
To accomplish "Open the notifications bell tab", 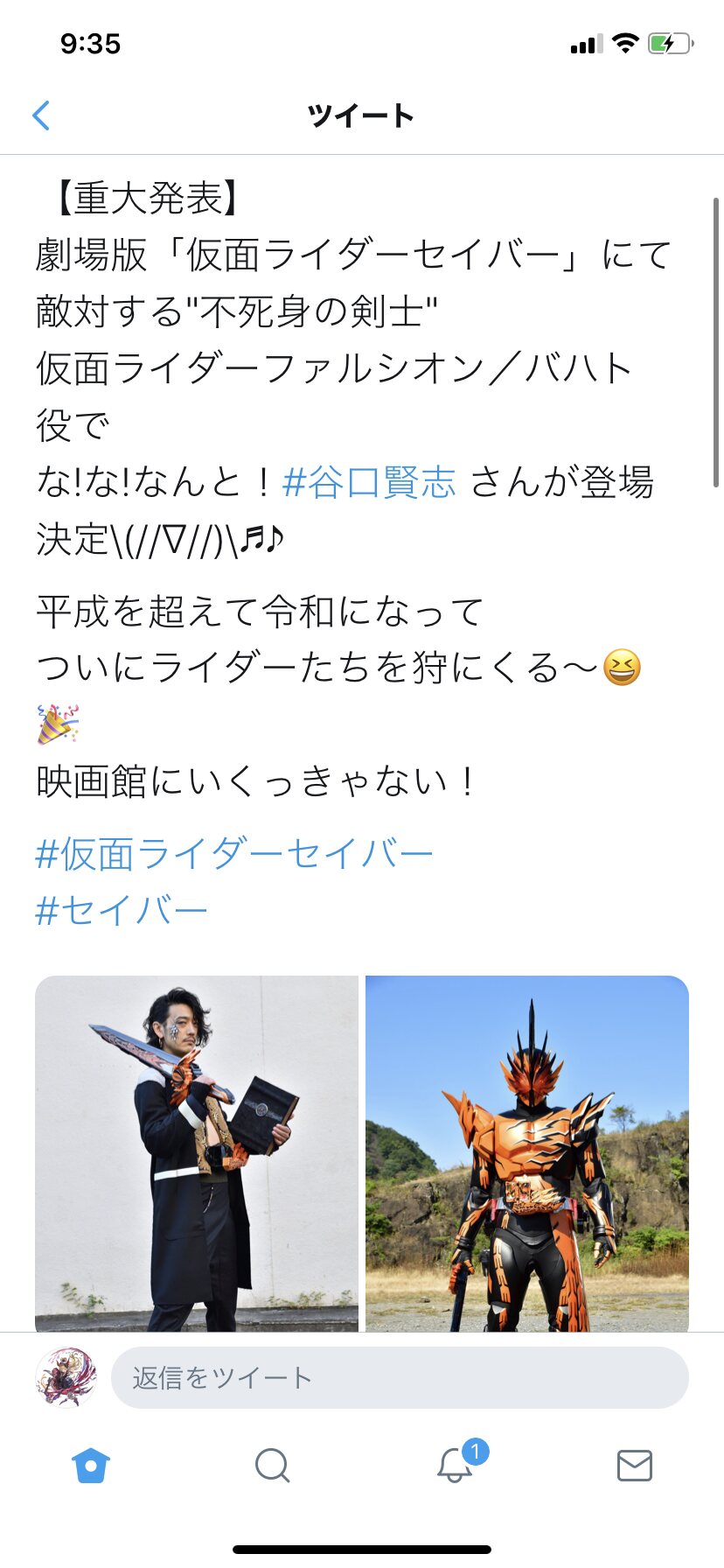I will (455, 1465).
